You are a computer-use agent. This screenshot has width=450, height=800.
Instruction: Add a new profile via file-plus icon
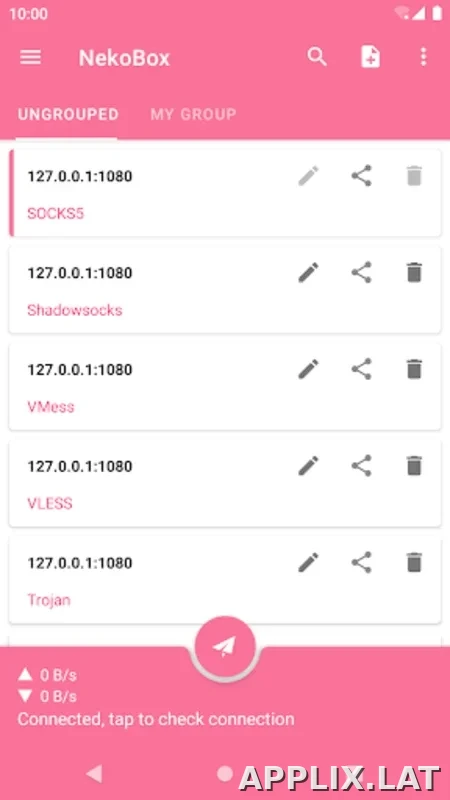370,57
